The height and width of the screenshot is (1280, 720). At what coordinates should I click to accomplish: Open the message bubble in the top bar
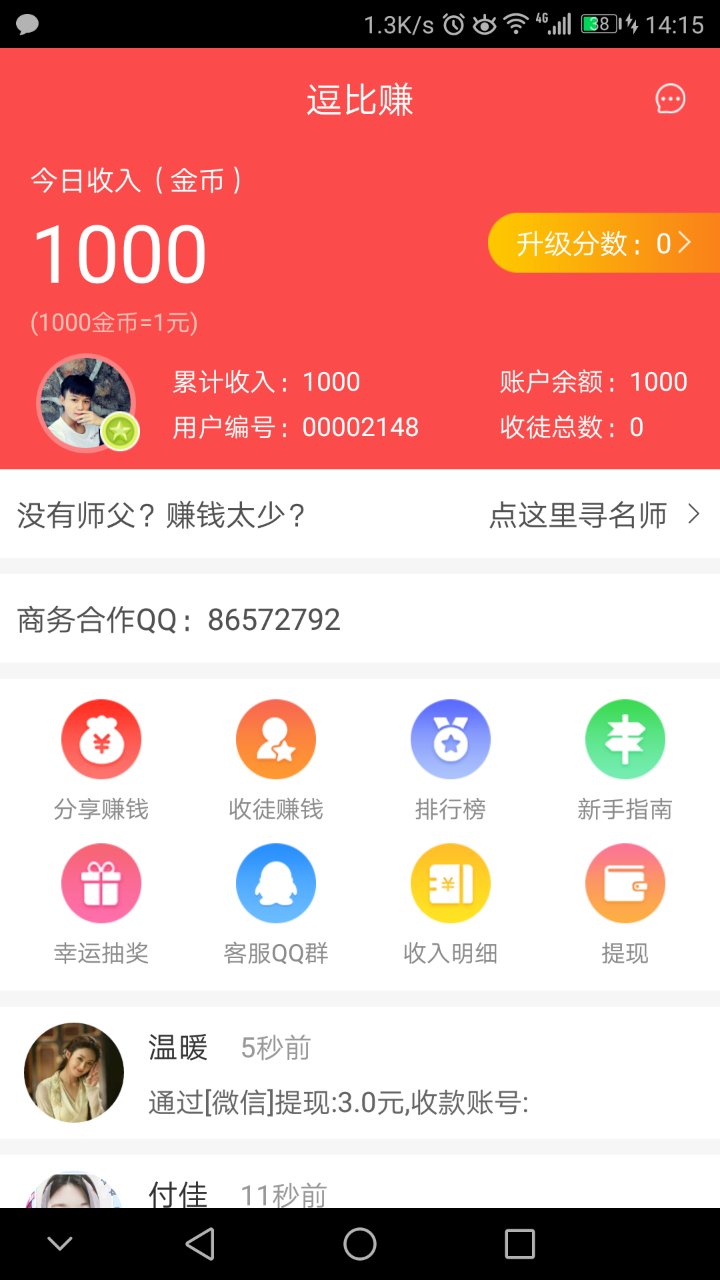[670, 99]
